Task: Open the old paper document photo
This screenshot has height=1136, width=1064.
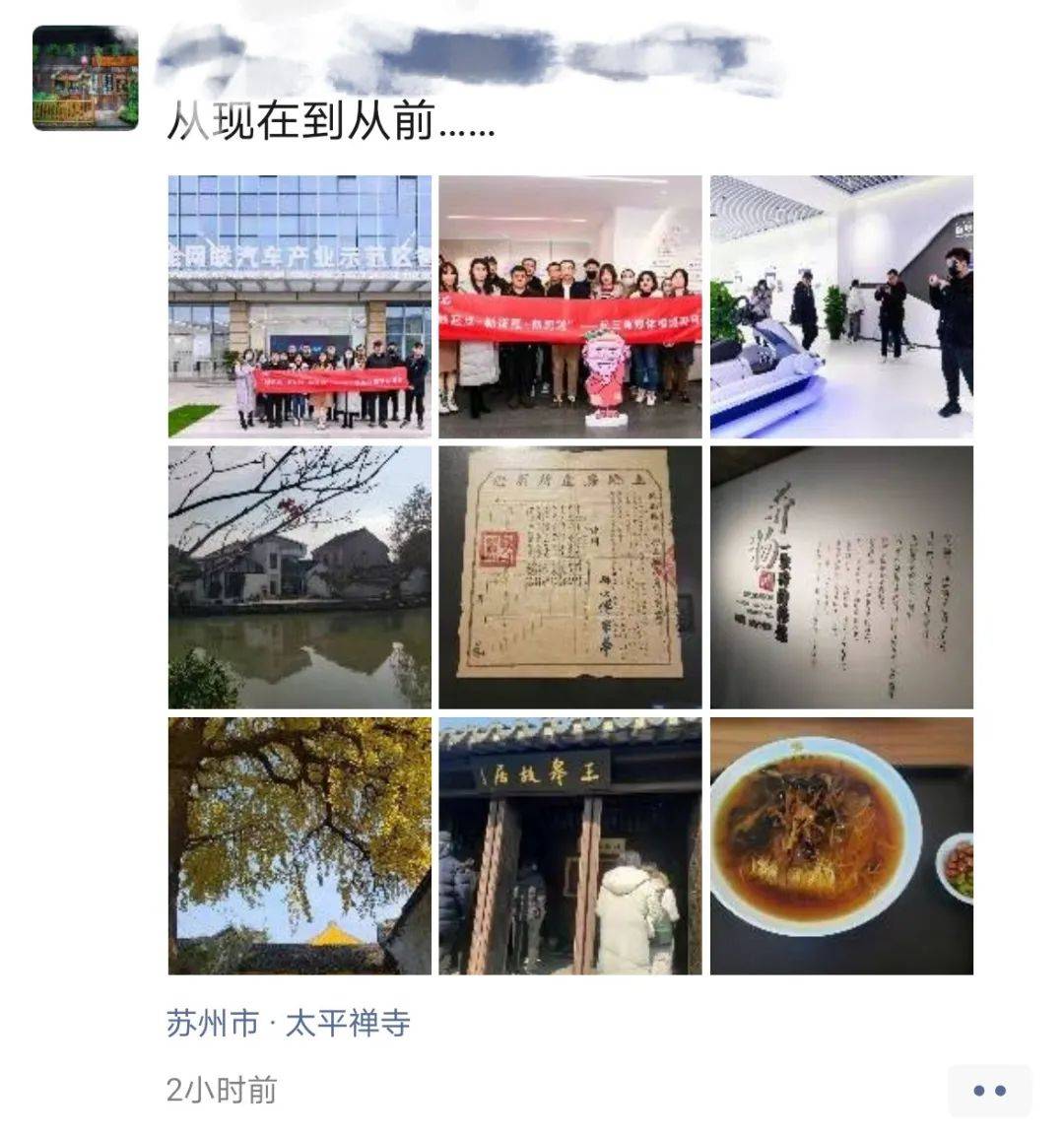Action: point(569,577)
